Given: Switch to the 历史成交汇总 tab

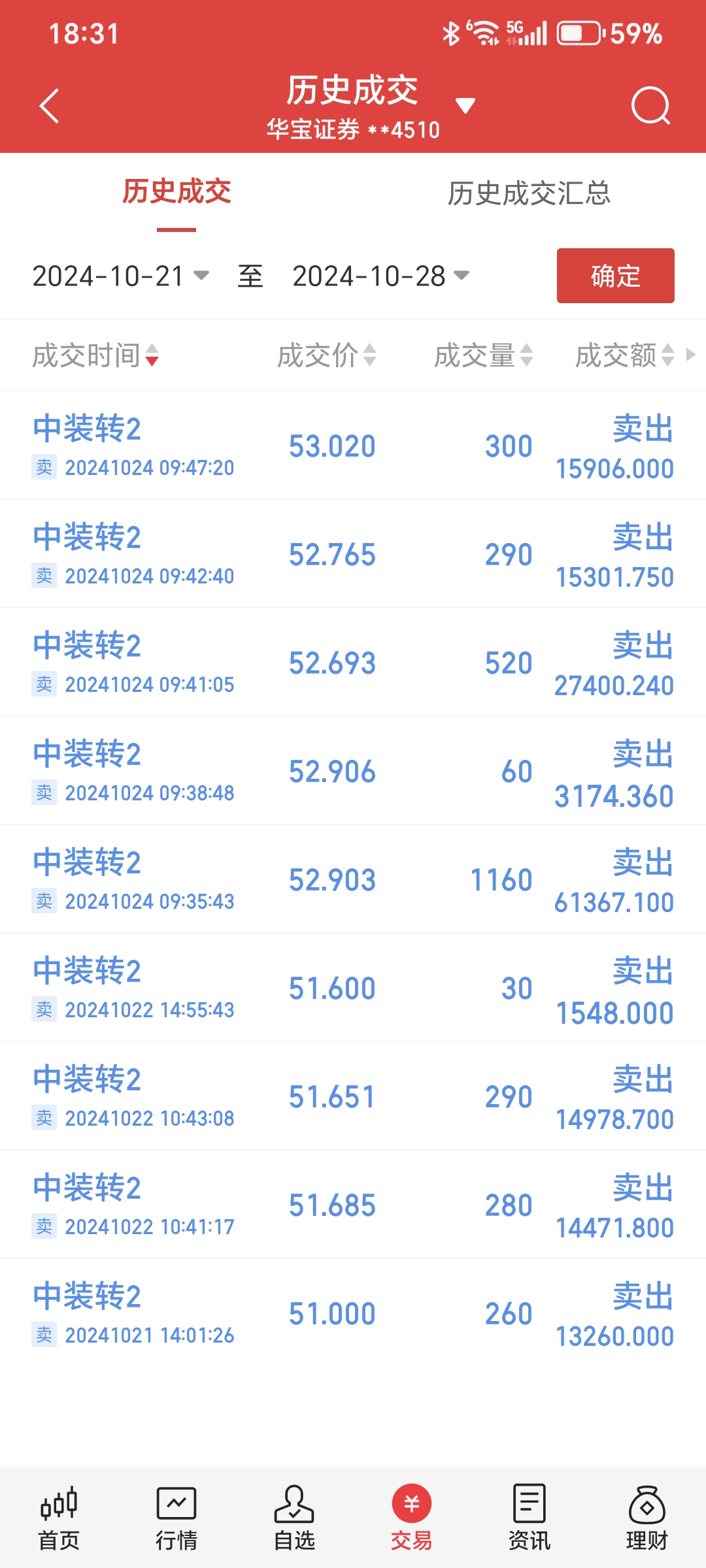Looking at the screenshot, I should (x=529, y=193).
